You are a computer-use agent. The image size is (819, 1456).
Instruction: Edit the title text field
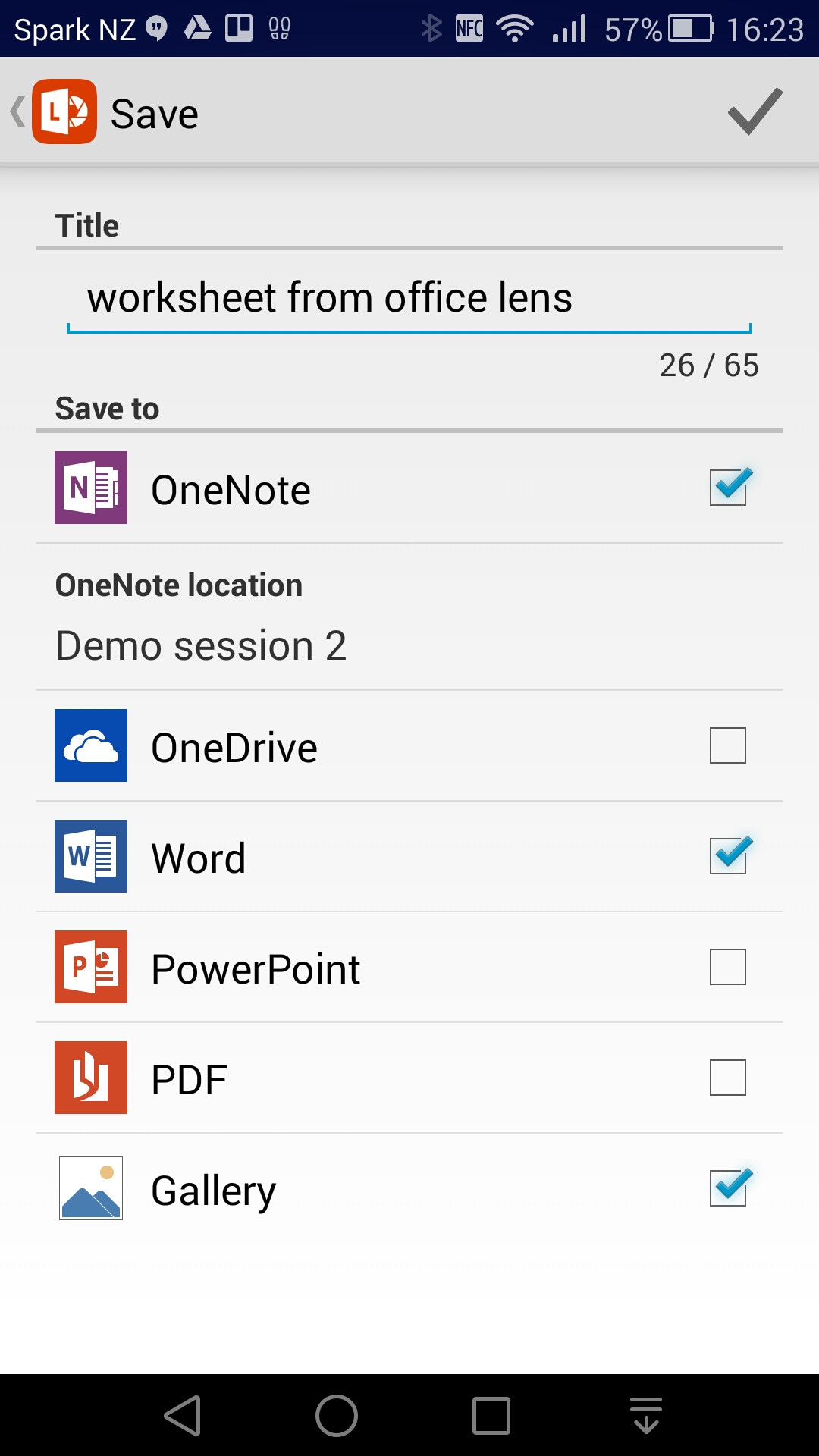click(409, 298)
